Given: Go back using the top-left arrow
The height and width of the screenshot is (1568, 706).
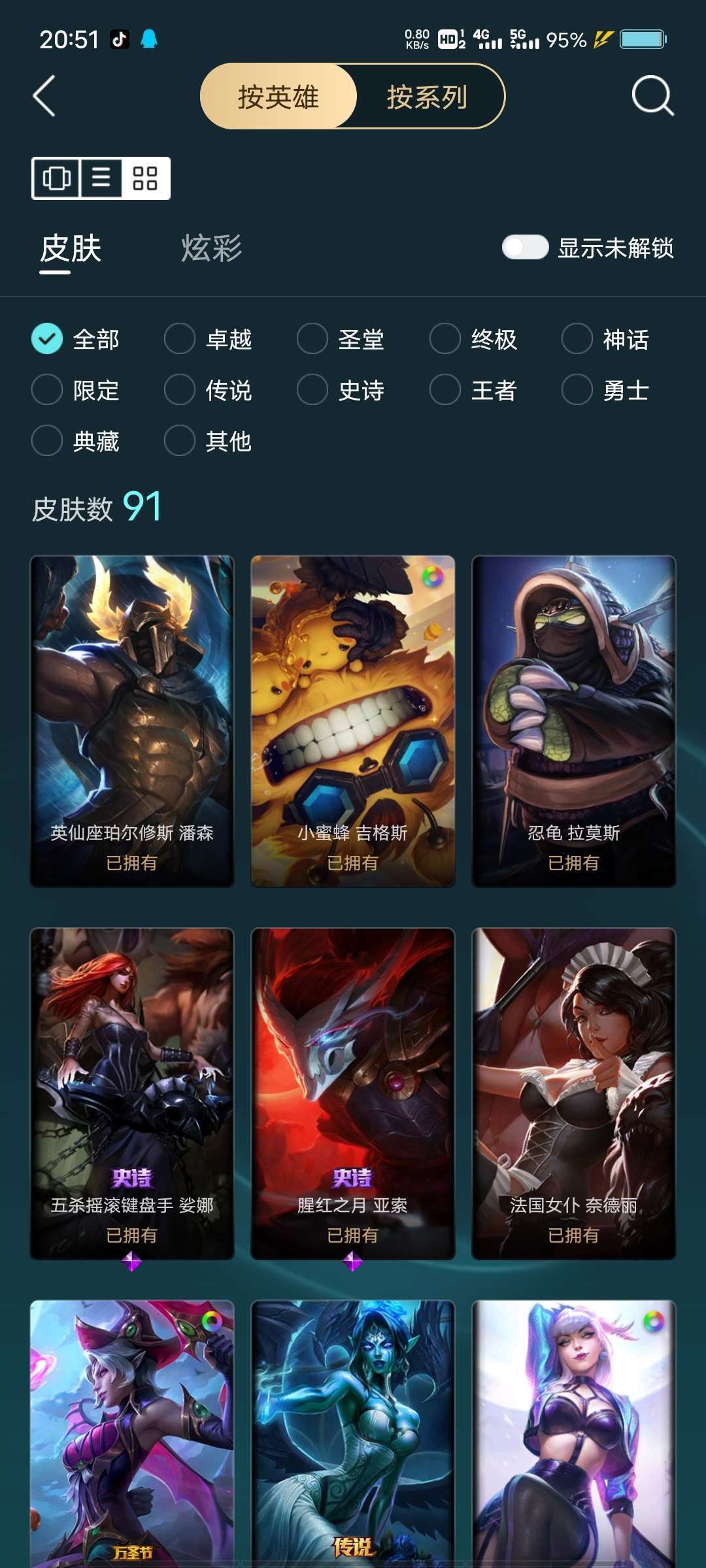Looking at the screenshot, I should click(x=44, y=96).
